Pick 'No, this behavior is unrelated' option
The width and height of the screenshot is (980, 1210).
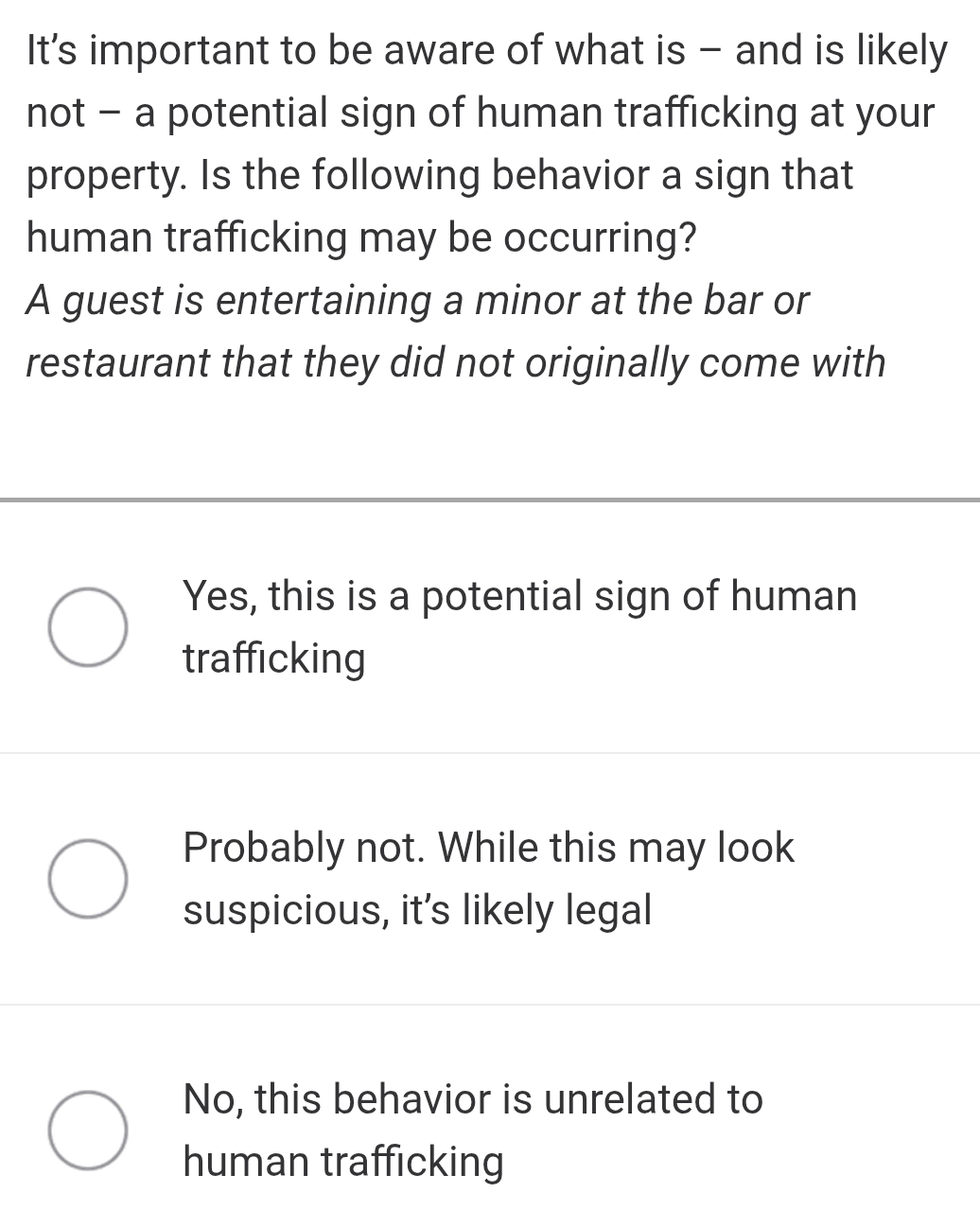pyautogui.click(x=88, y=1130)
